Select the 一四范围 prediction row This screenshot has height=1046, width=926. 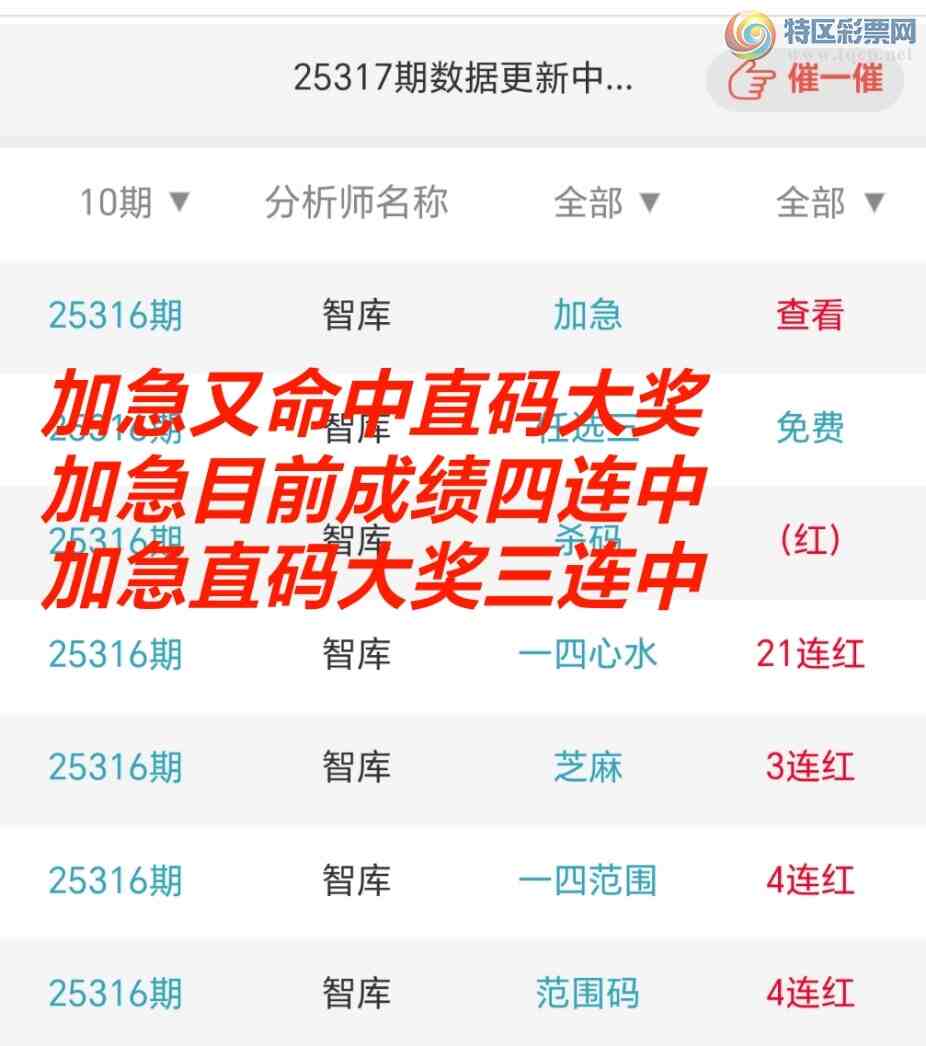pos(588,880)
